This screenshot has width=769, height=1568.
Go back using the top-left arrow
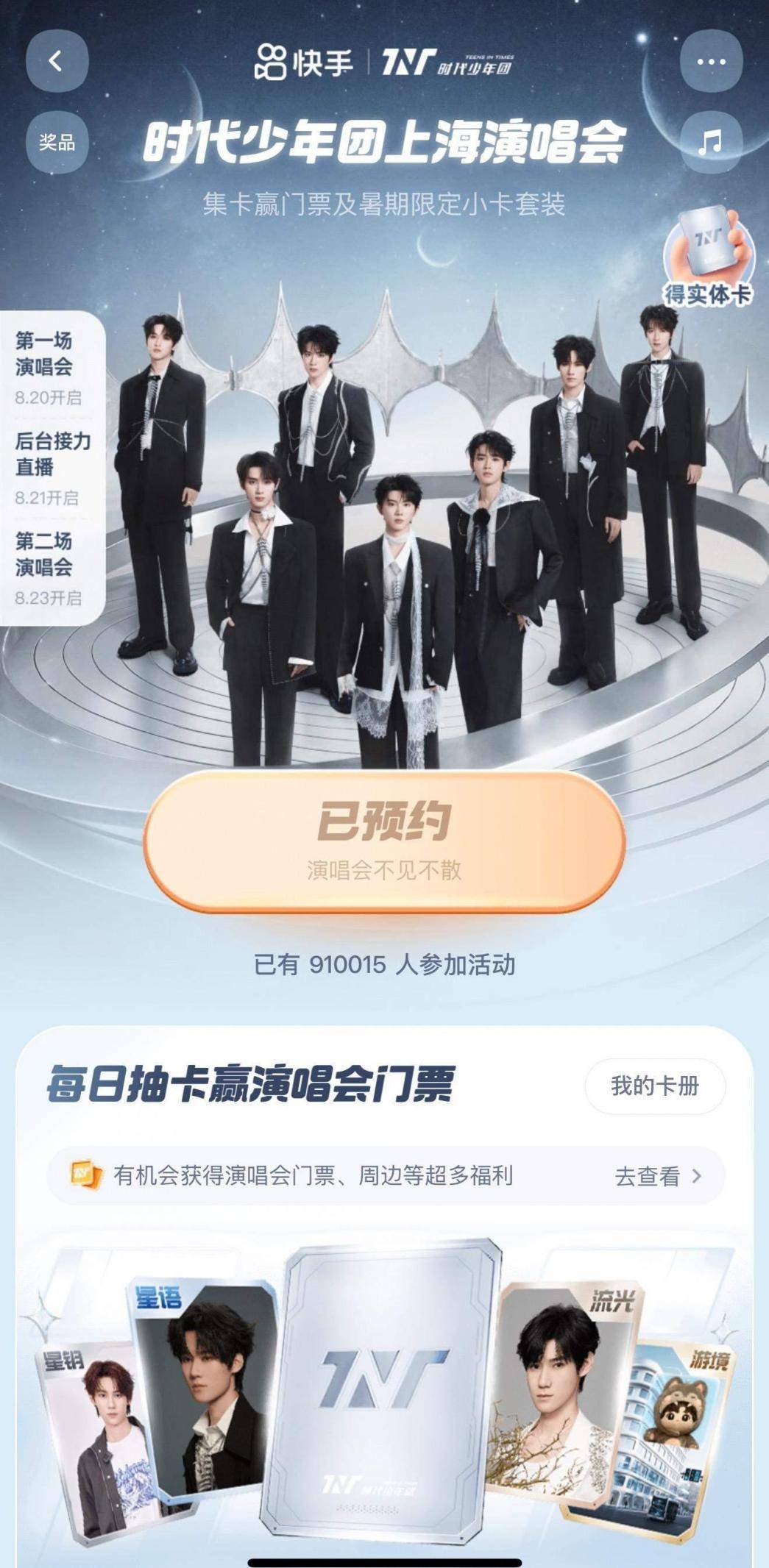(x=57, y=61)
